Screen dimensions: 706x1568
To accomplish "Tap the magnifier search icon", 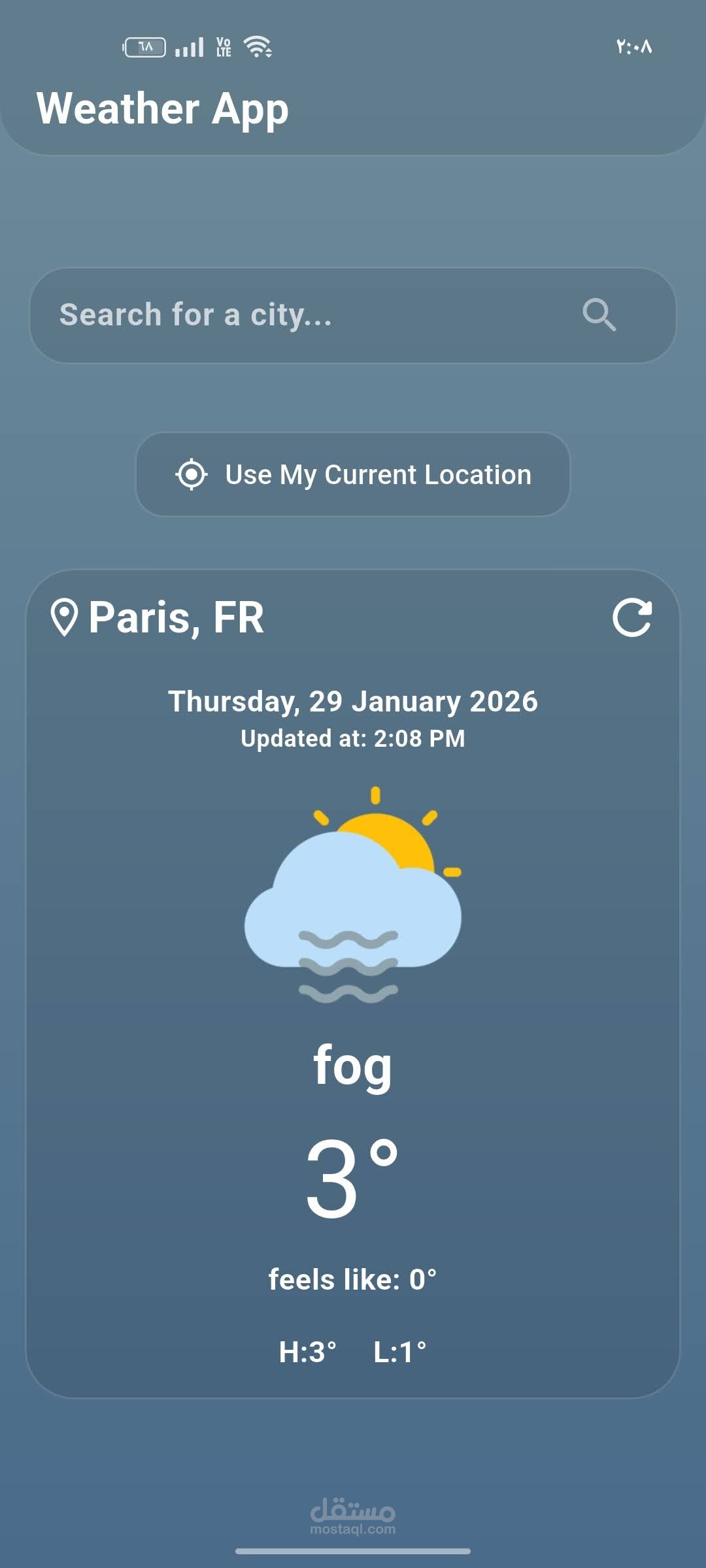I will pyautogui.click(x=599, y=315).
